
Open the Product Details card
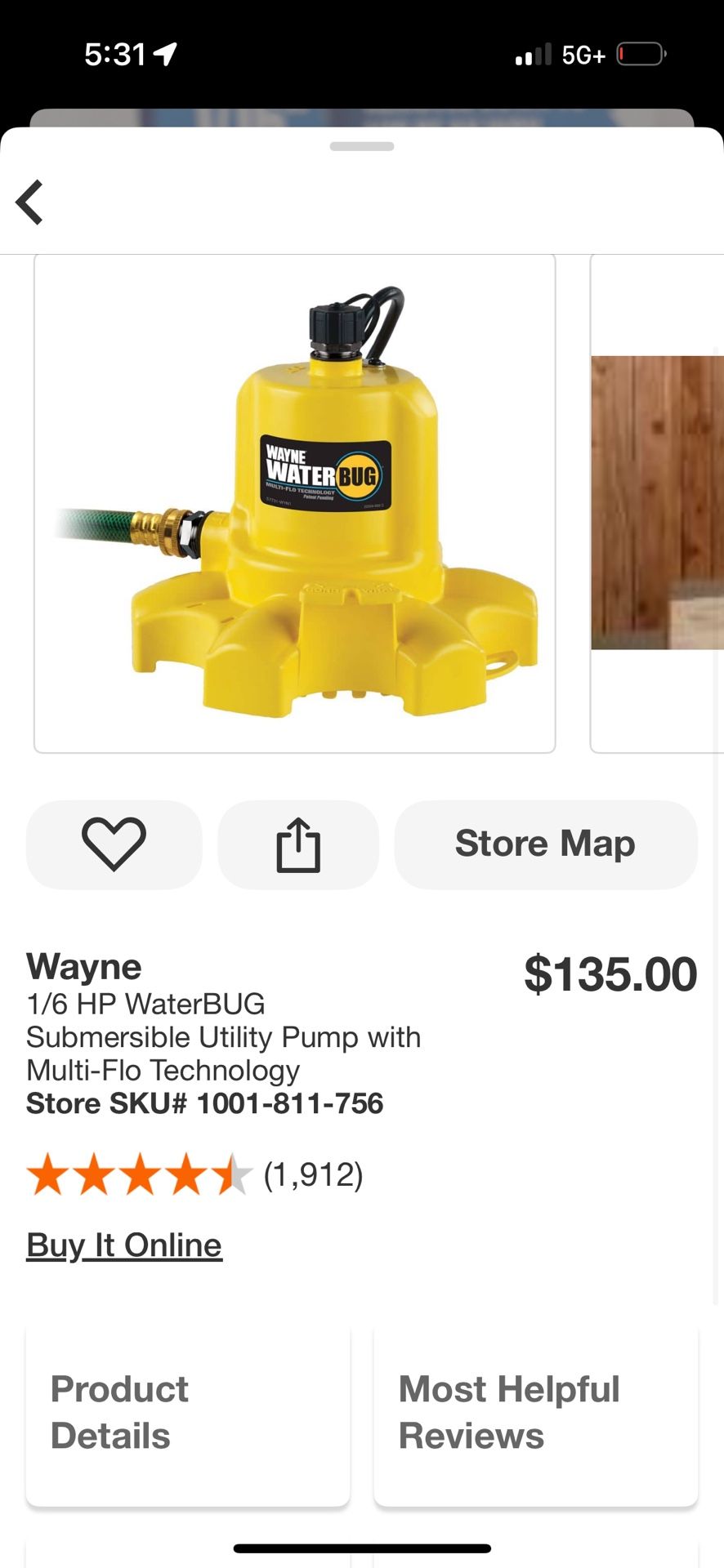tap(188, 1413)
